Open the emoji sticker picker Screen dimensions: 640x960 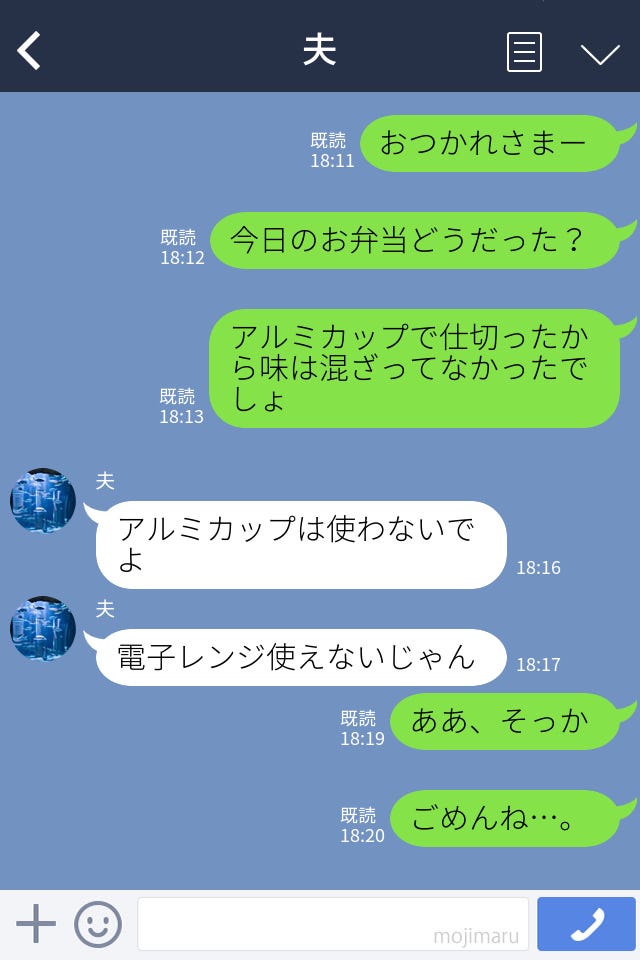pyautogui.click(x=98, y=924)
